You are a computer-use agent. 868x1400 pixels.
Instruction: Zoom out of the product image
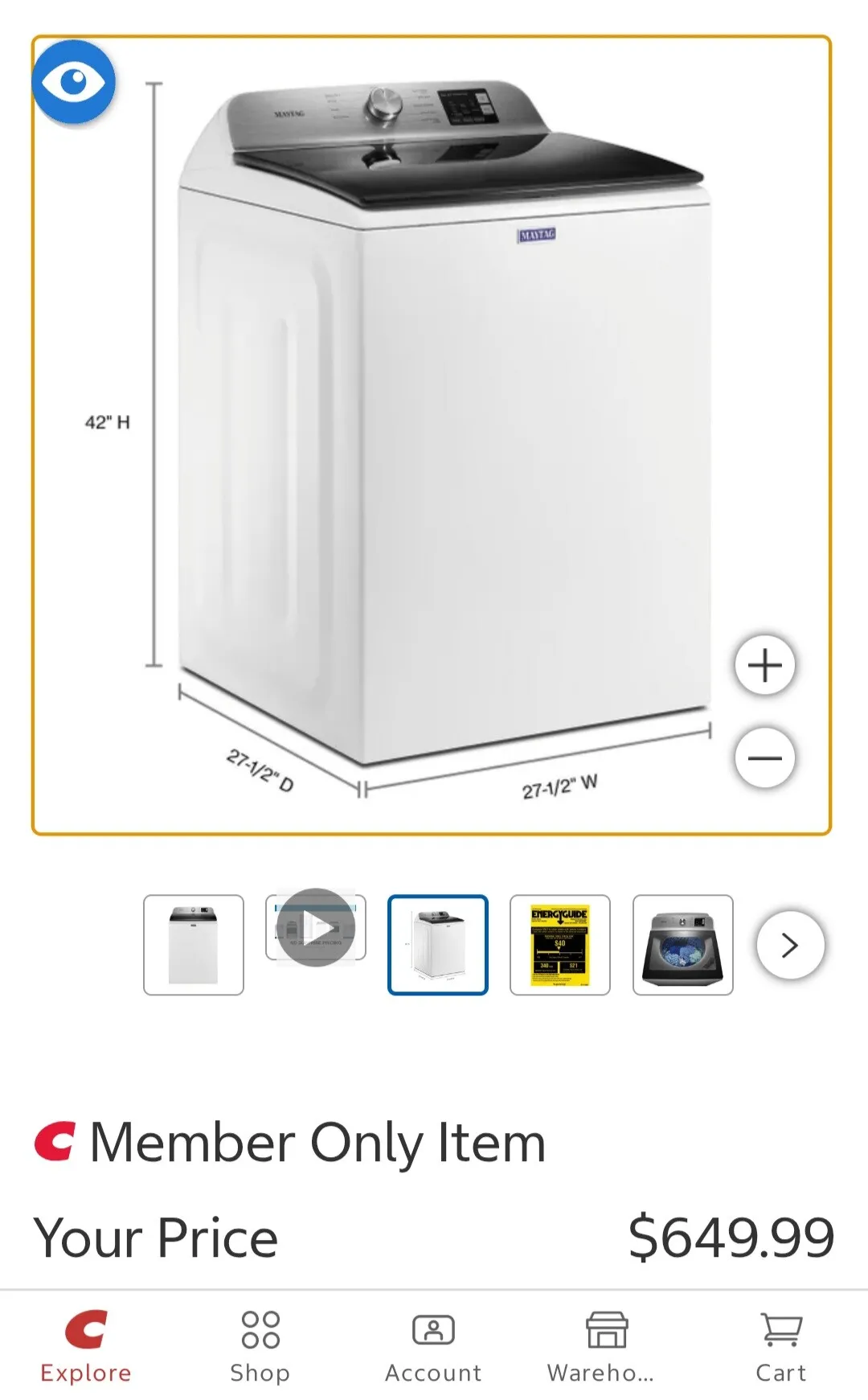click(764, 757)
